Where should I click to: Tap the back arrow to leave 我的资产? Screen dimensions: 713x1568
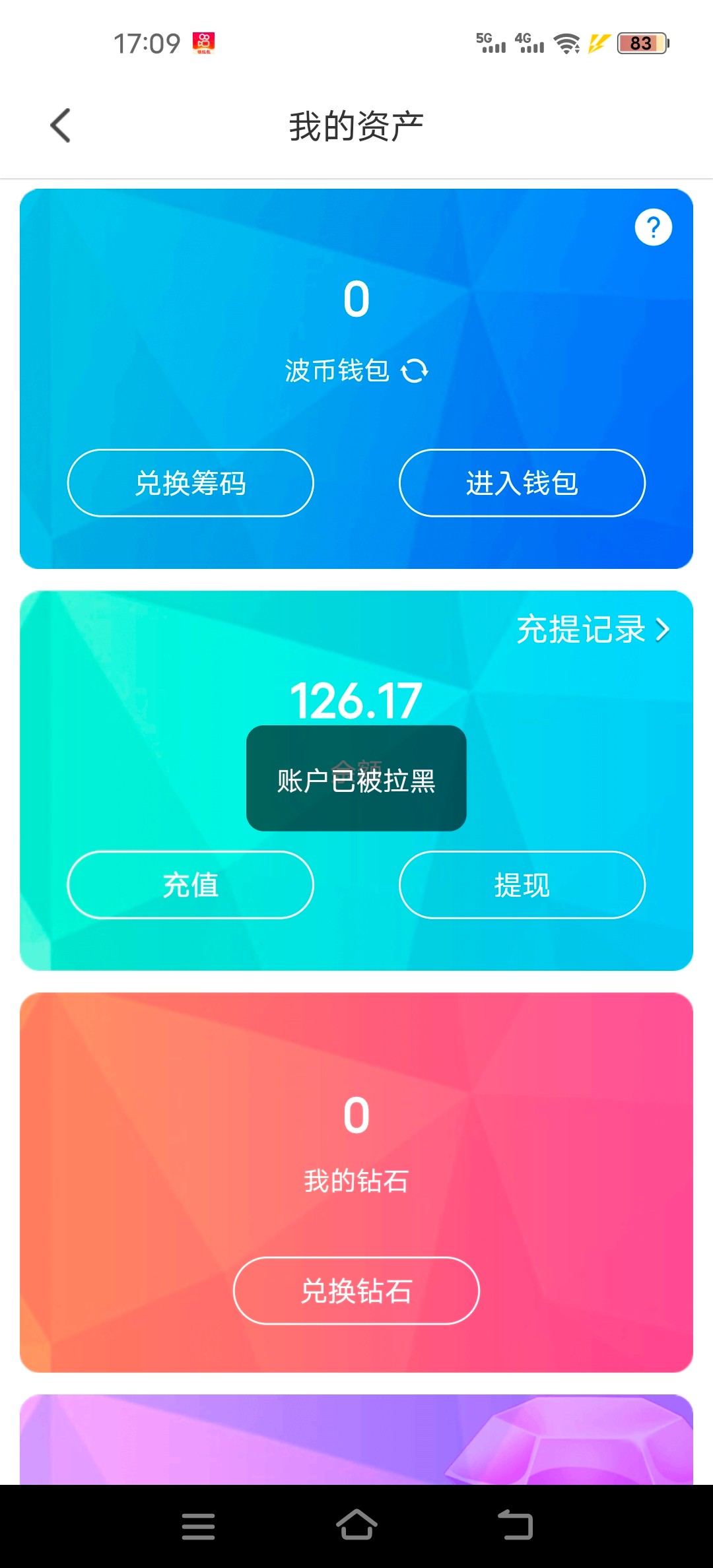pyautogui.click(x=61, y=125)
